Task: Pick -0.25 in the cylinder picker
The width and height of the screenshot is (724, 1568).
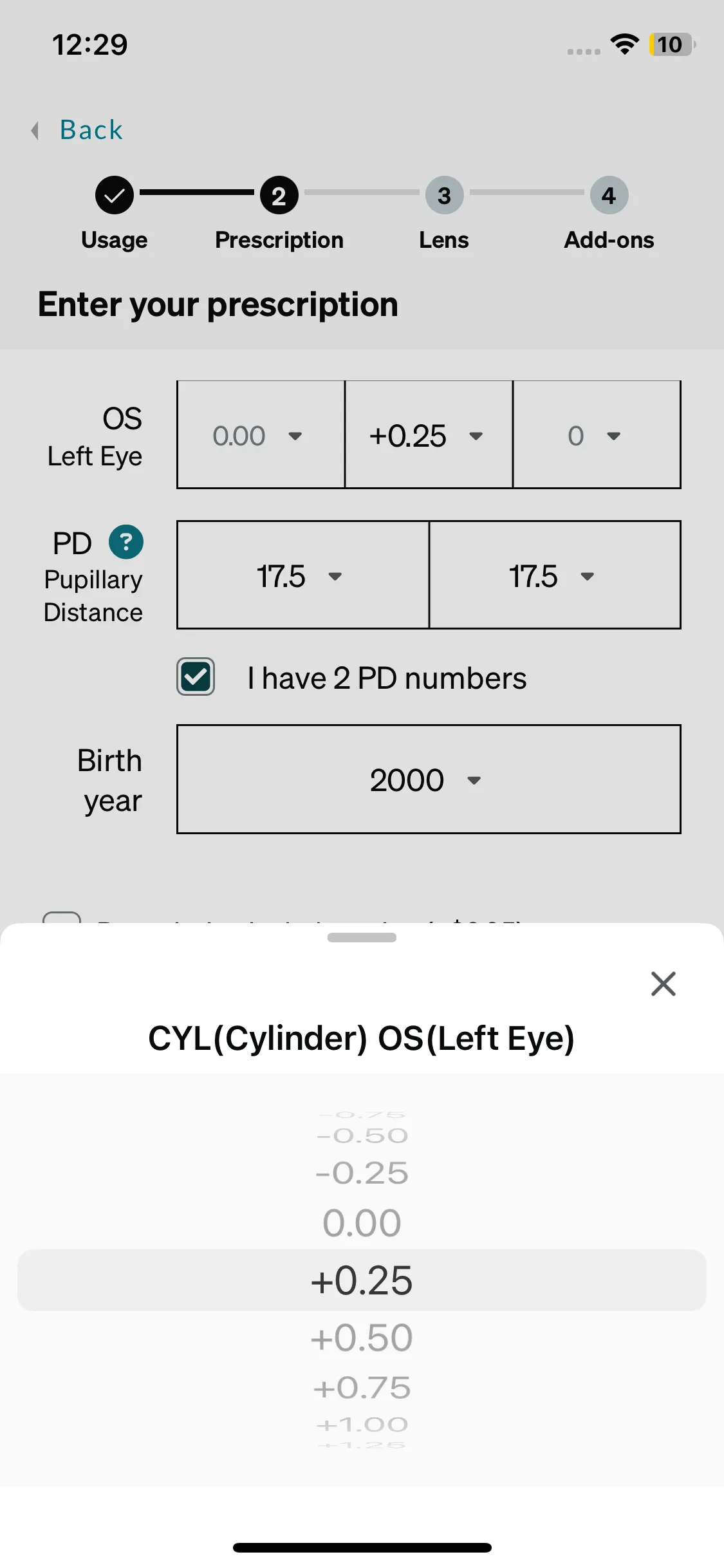Action: (x=362, y=1173)
